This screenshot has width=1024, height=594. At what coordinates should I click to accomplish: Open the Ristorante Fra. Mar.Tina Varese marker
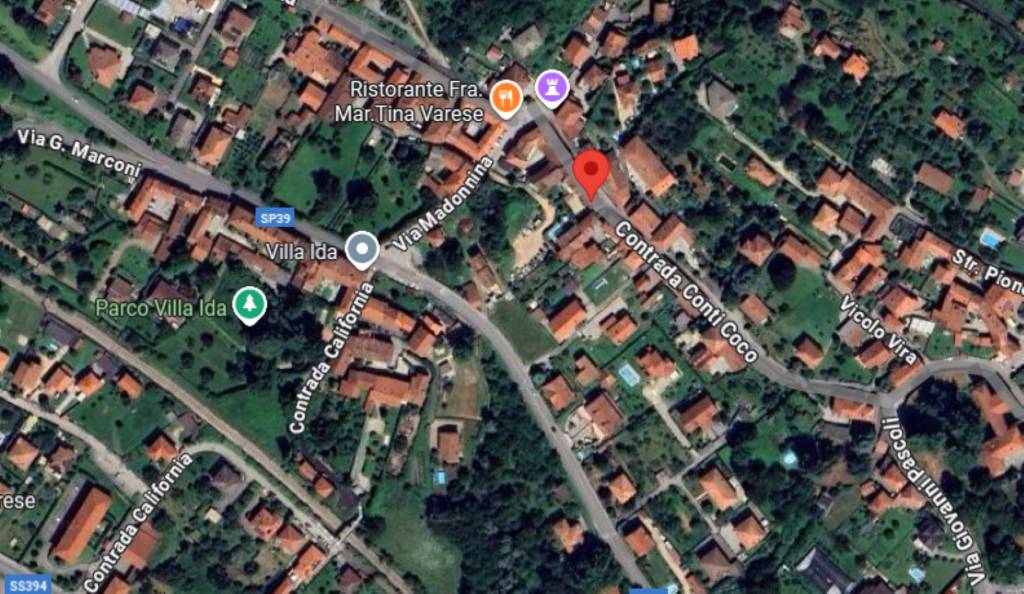[507, 98]
